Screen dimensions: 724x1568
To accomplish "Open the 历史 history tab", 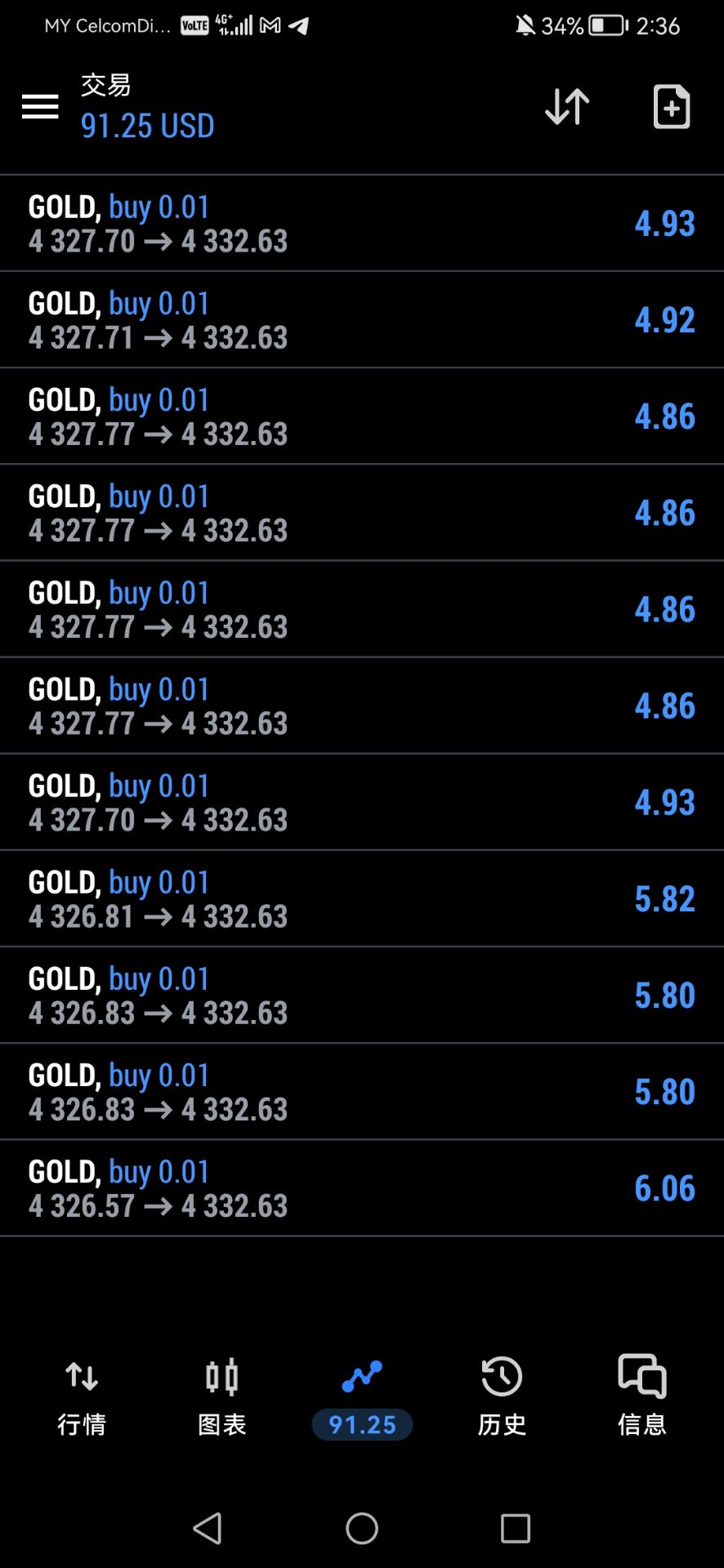I will point(502,1397).
